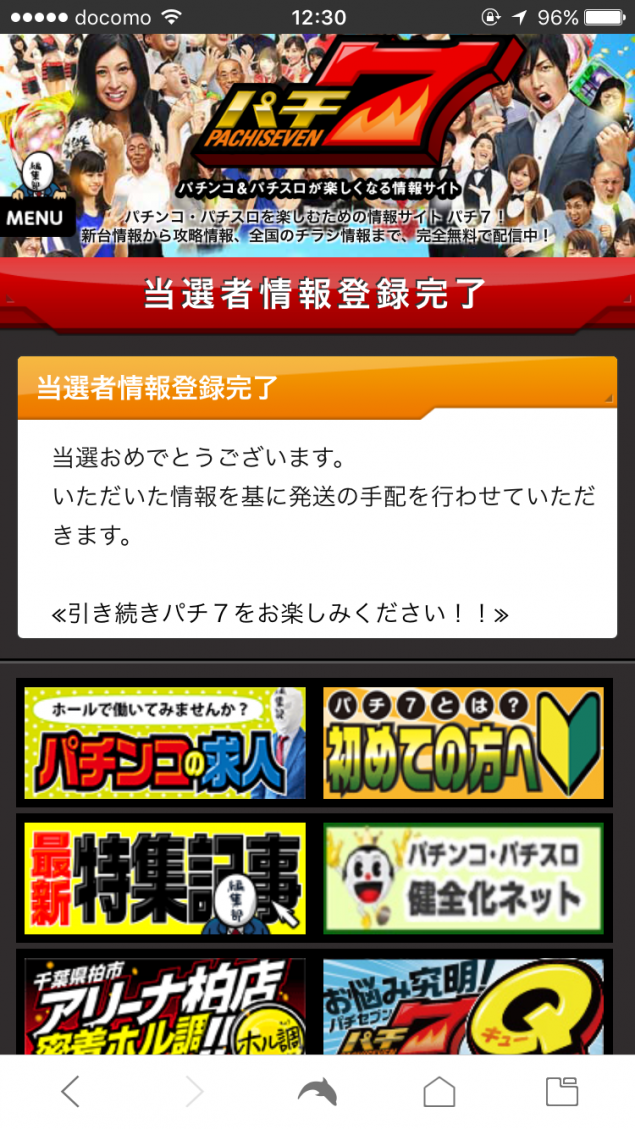This screenshot has height=1129, width=635.
Task: Open the 初めての方へ banner
Action: point(463,742)
